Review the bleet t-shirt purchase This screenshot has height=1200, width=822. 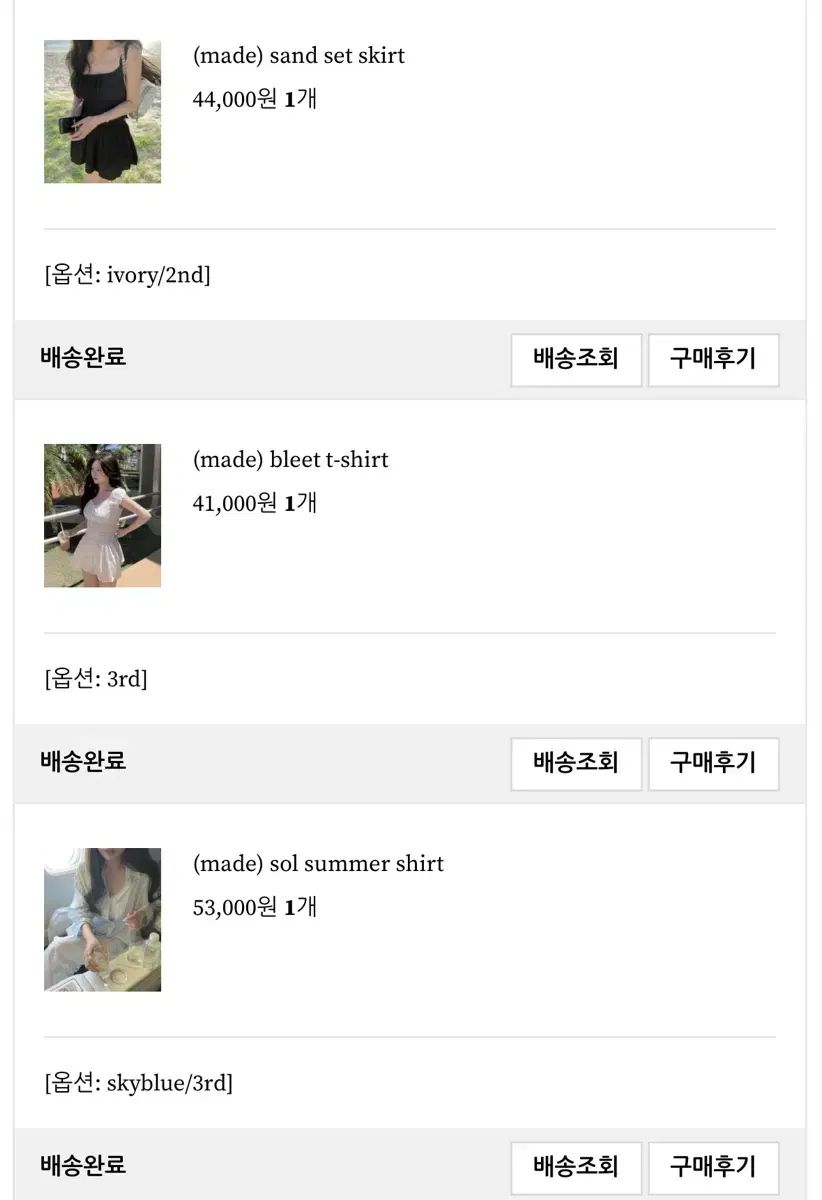pos(712,763)
